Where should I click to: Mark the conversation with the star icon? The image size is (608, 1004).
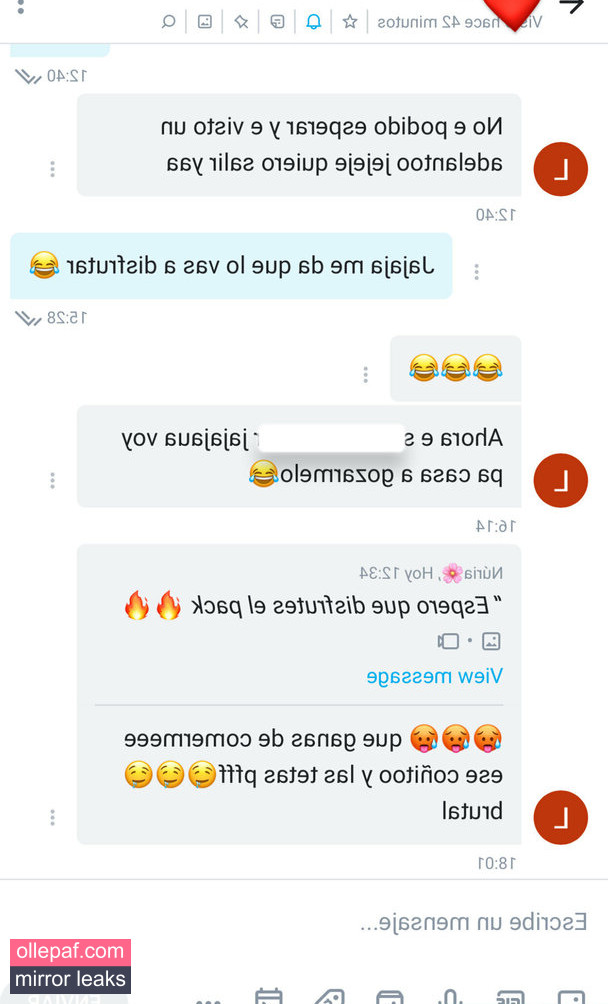350,22
